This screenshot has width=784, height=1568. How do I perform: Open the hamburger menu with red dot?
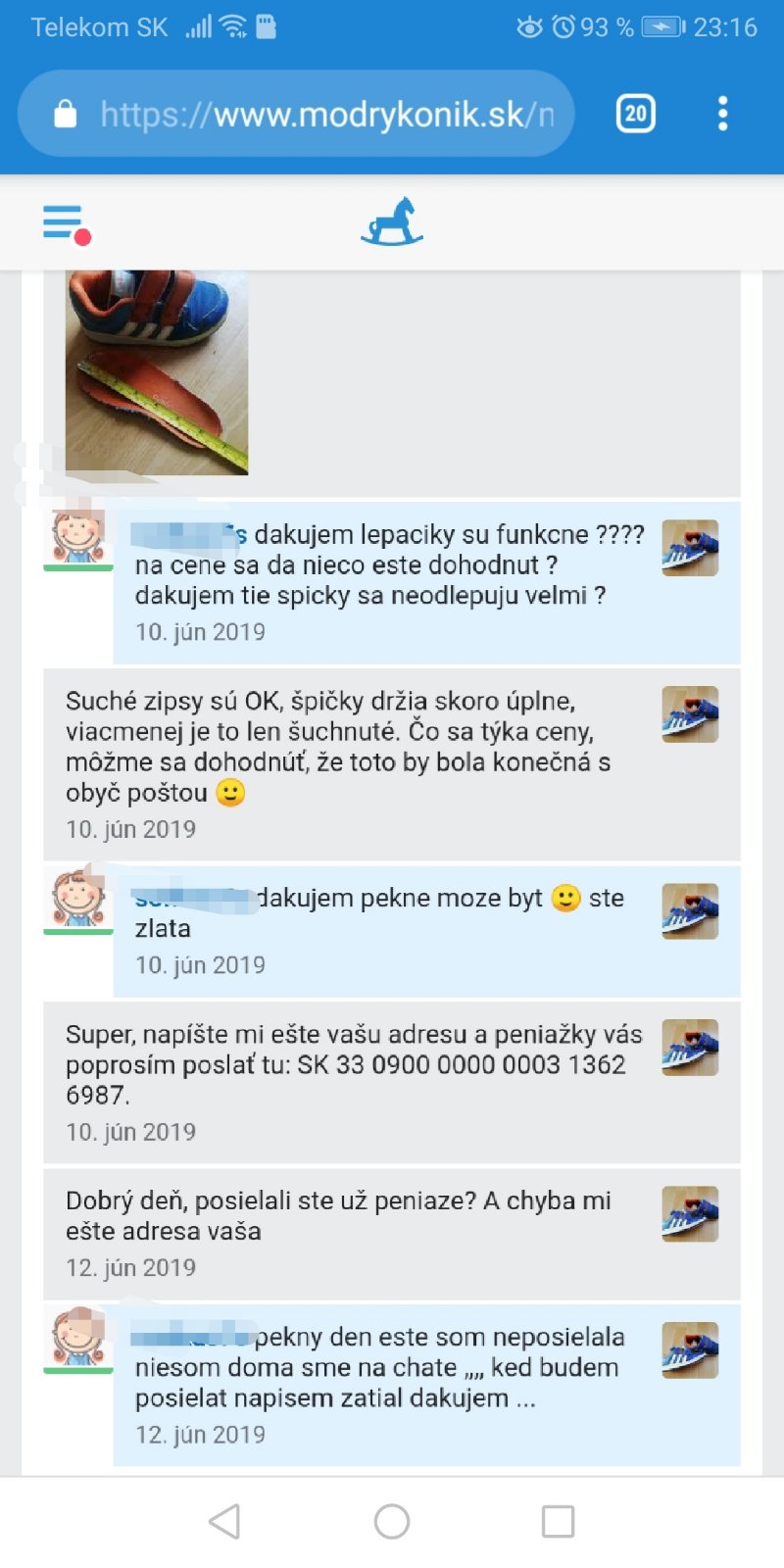coord(65,223)
